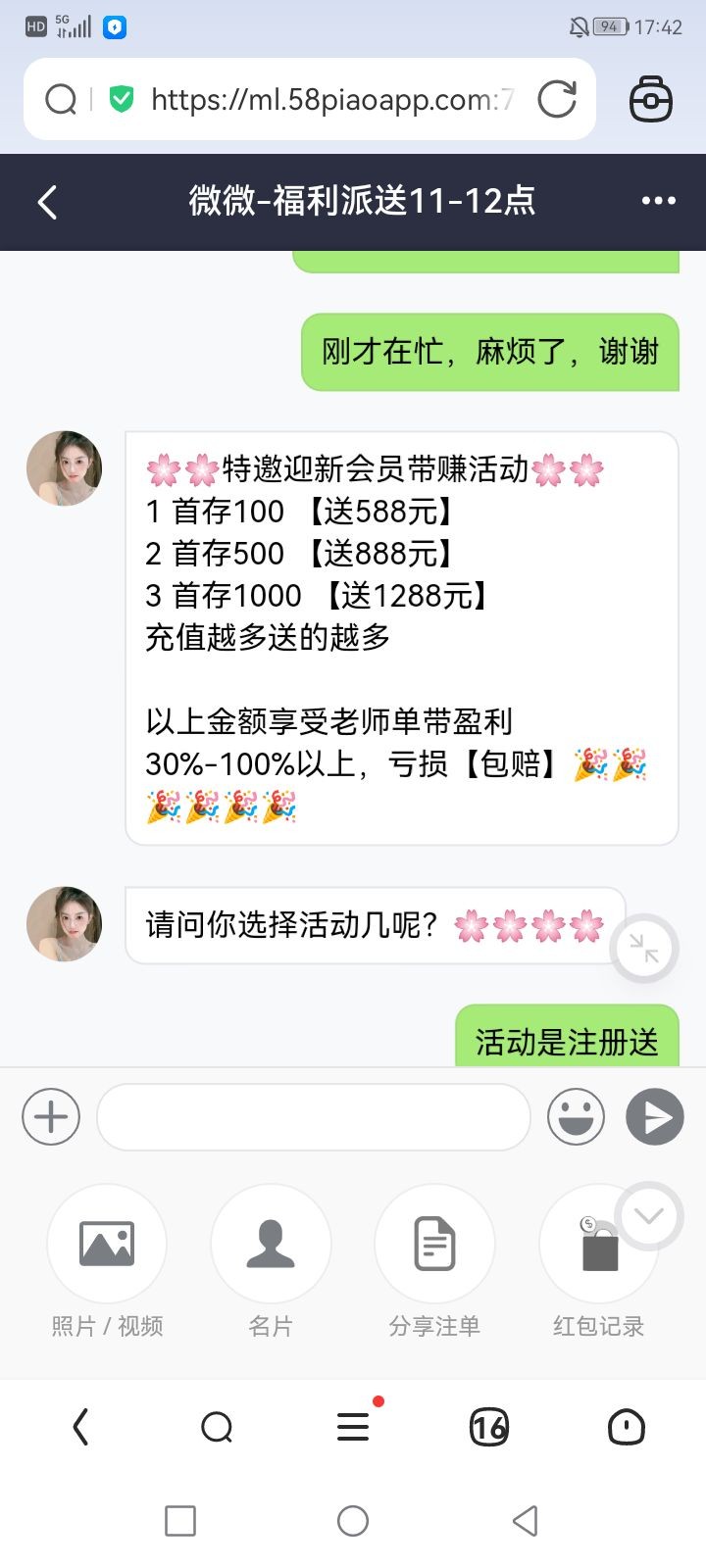Image resolution: width=706 pixels, height=1568 pixels.
Task: Send the message
Action: tap(655, 1116)
